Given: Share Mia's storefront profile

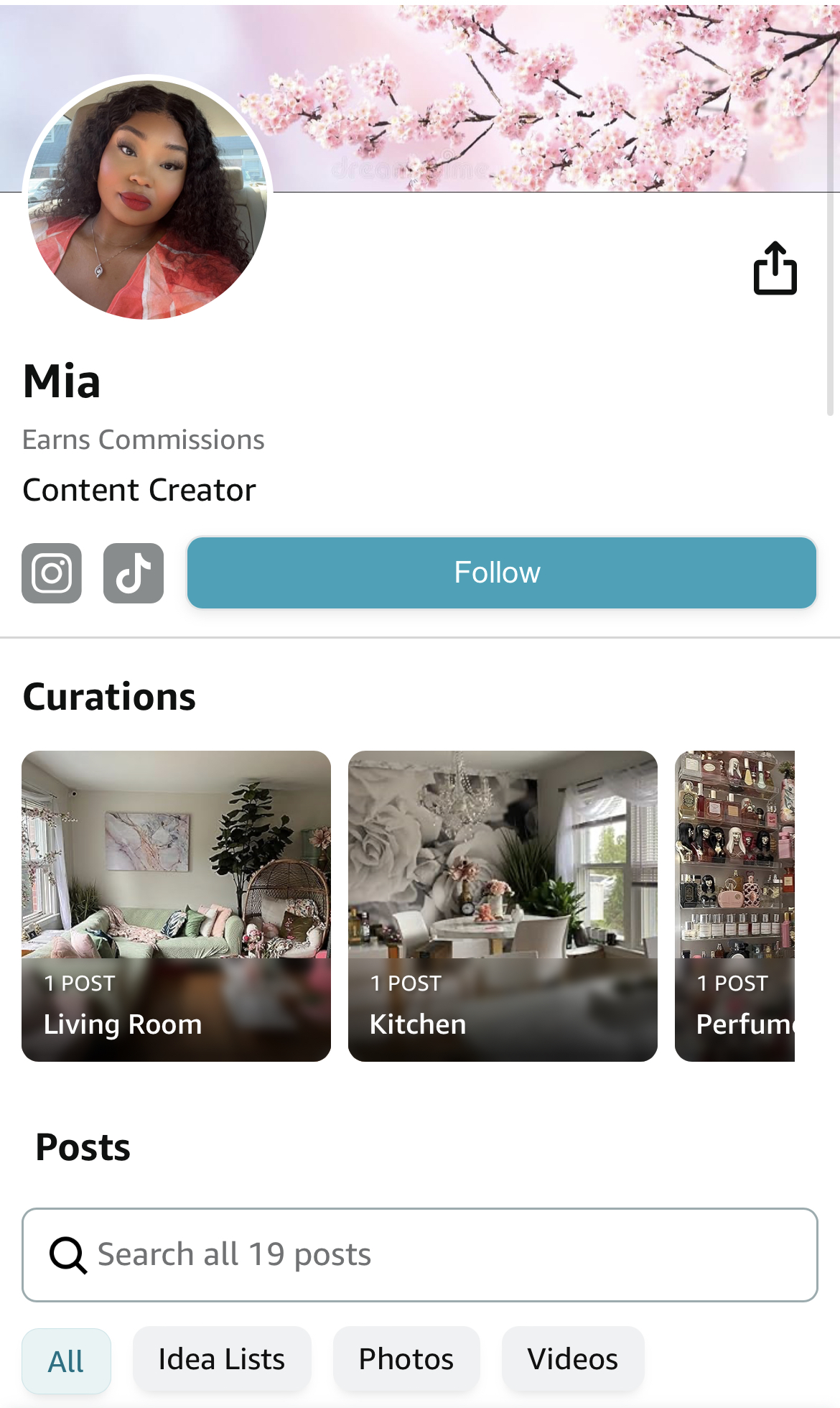Looking at the screenshot, I should 775,268.
